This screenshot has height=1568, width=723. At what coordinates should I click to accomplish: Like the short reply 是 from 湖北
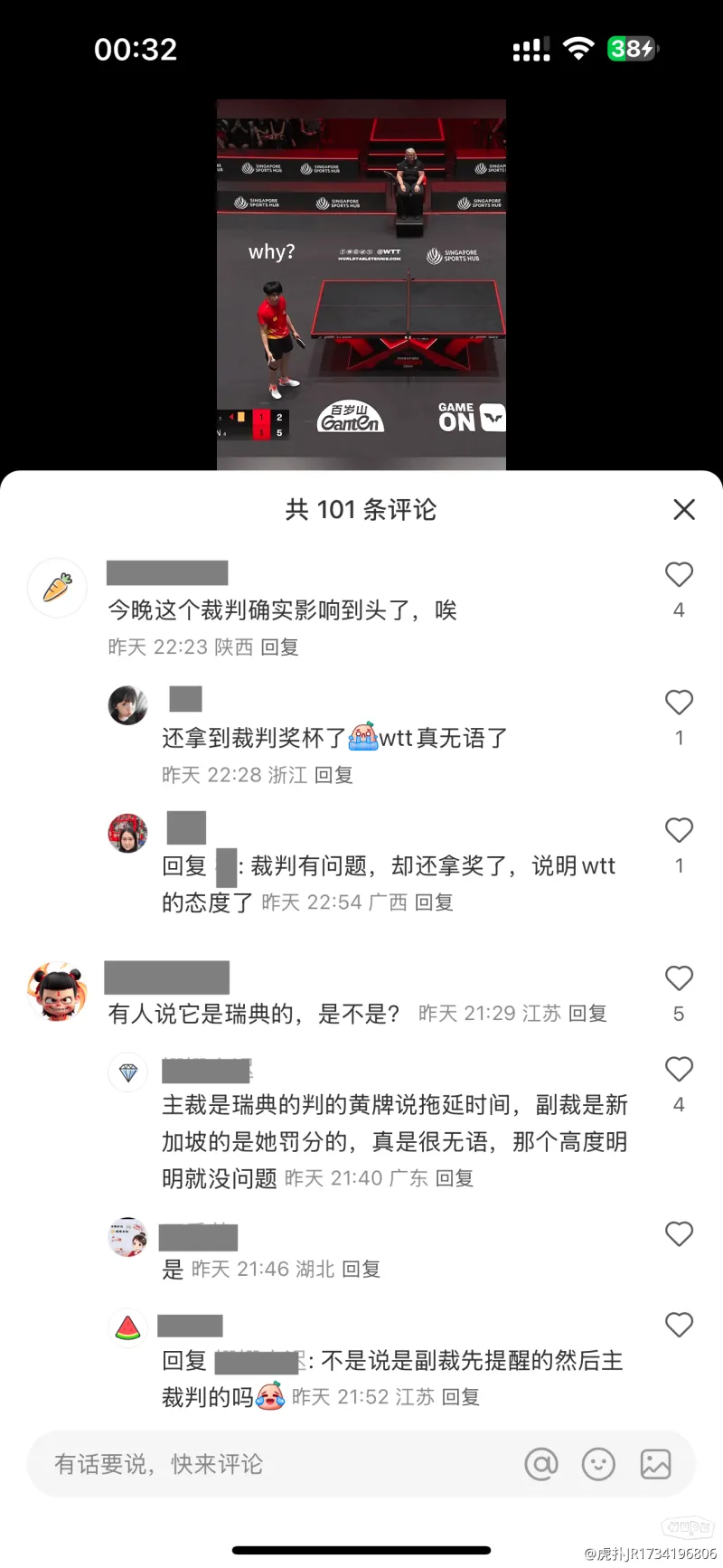679,1234
